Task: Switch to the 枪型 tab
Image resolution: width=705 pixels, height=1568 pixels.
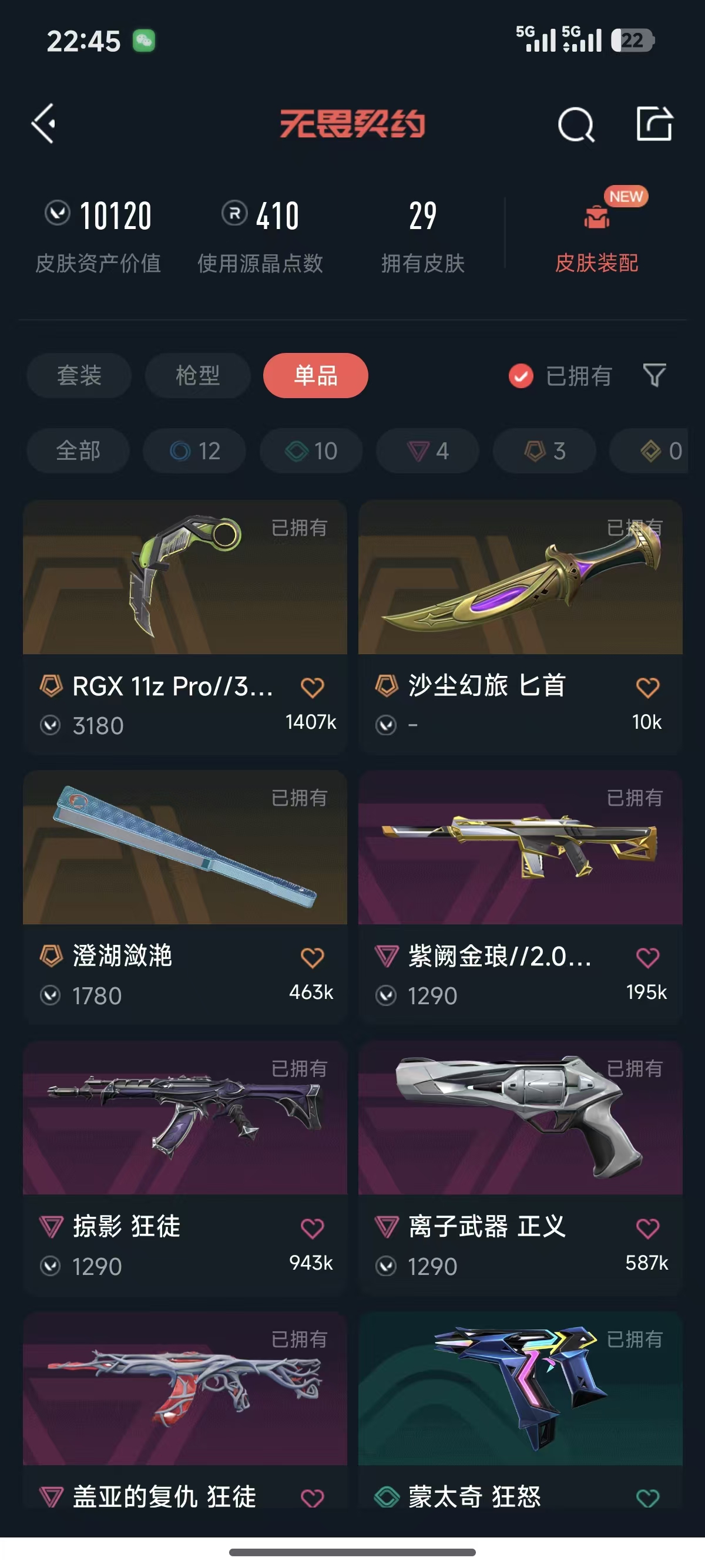Action: click(197, 376)
